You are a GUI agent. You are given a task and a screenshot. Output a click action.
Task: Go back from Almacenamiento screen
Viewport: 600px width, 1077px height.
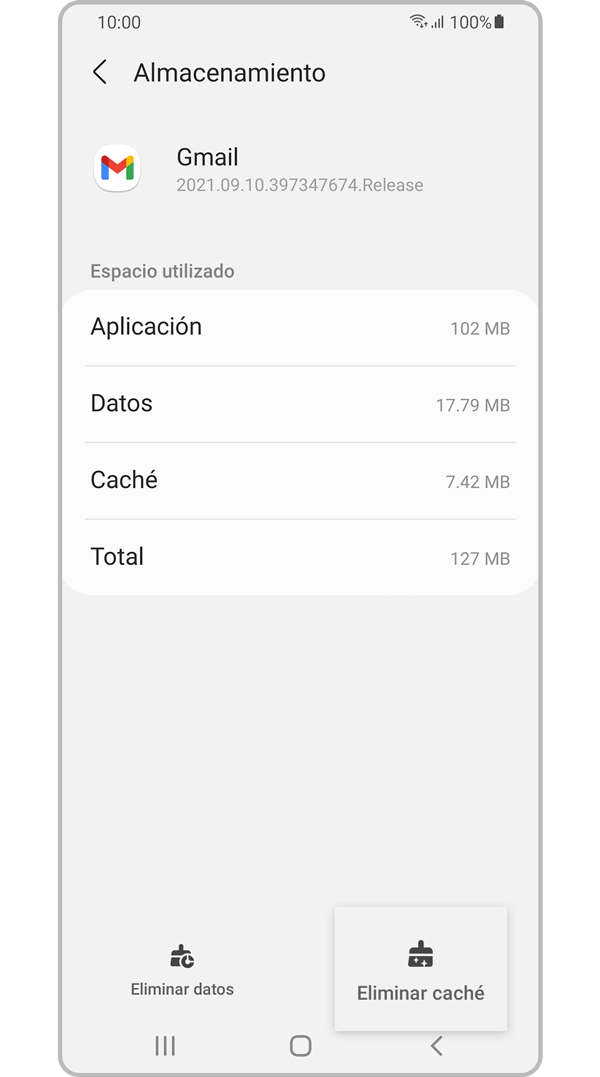click(x=100, y=73)
